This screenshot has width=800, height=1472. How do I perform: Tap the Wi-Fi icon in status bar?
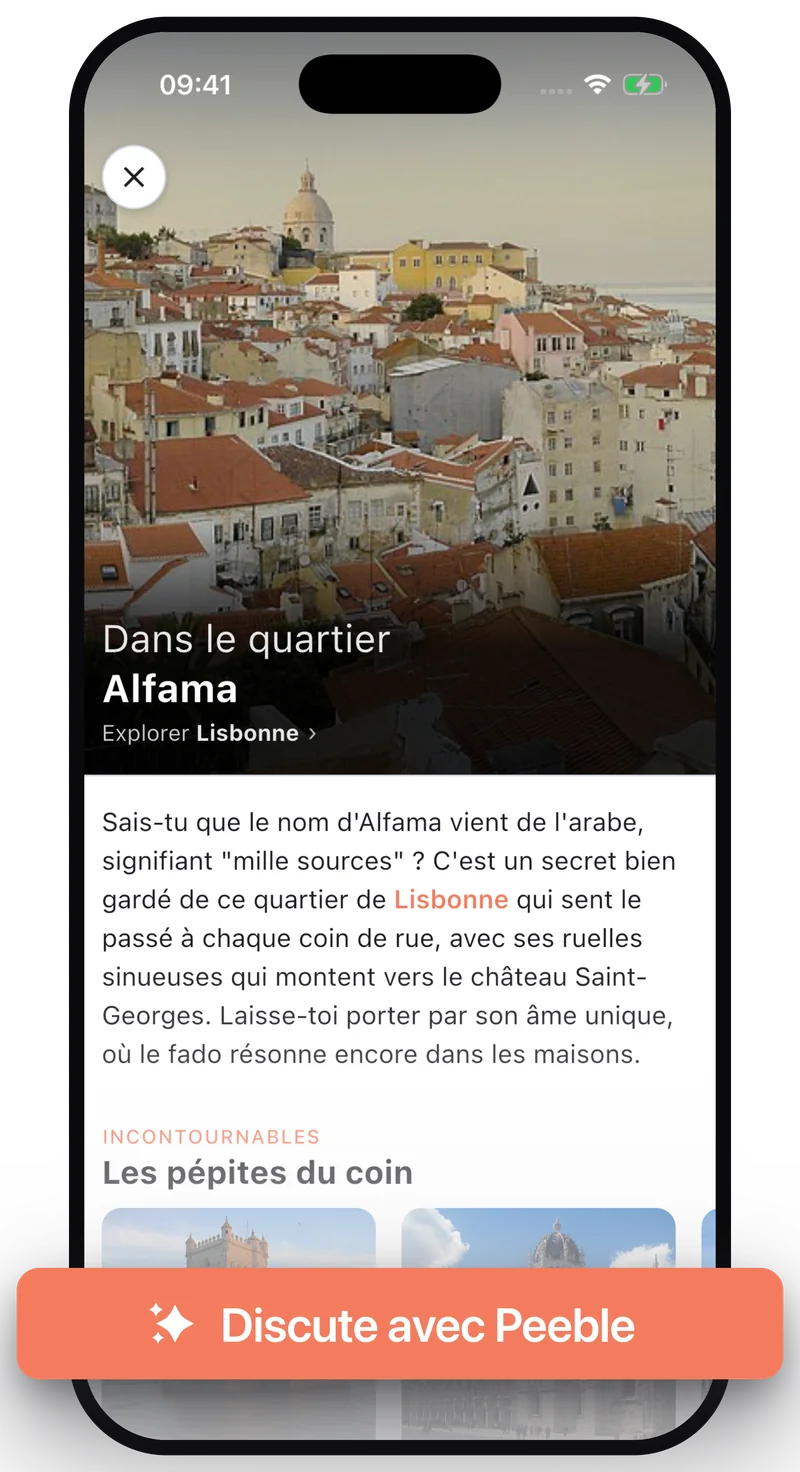pyautogui.click(x=597, y=86)
